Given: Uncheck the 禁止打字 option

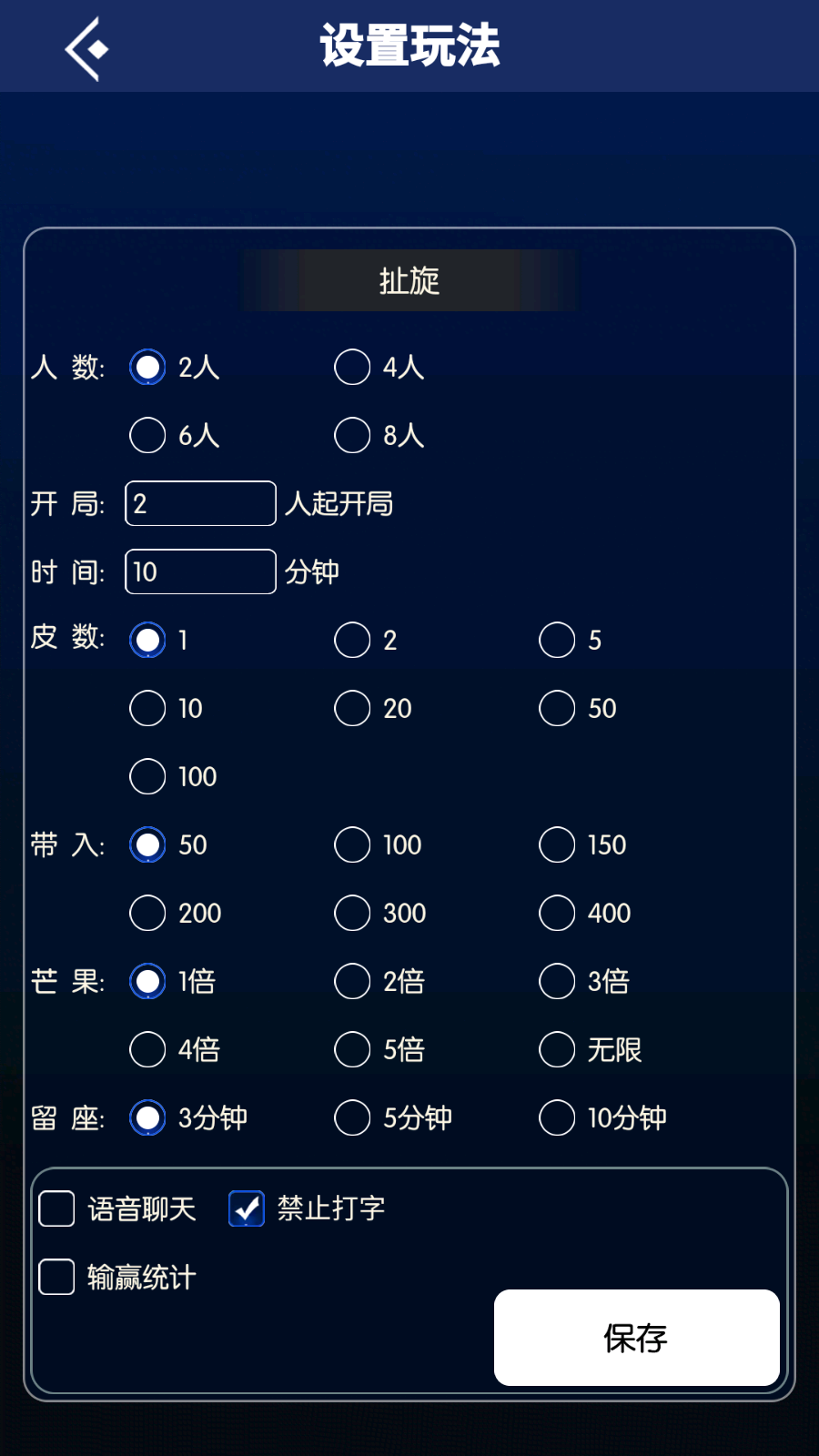Looking at the screenshot, I should tap(247, 1208).
